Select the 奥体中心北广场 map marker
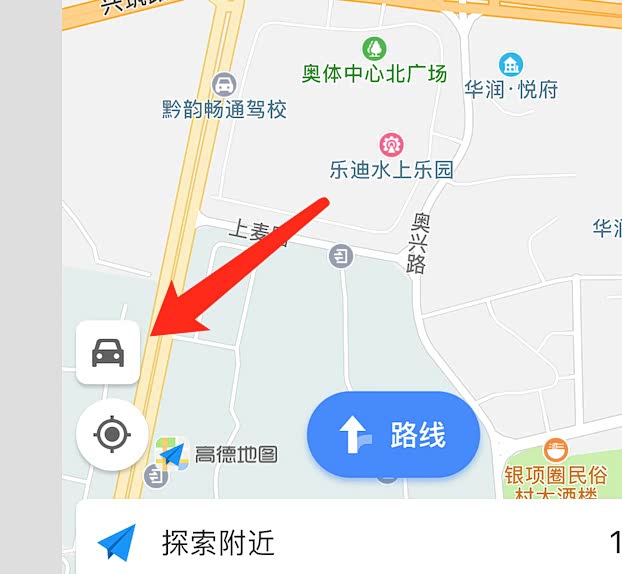The height and width of the screenshot is (574, 622). [374, 48]
